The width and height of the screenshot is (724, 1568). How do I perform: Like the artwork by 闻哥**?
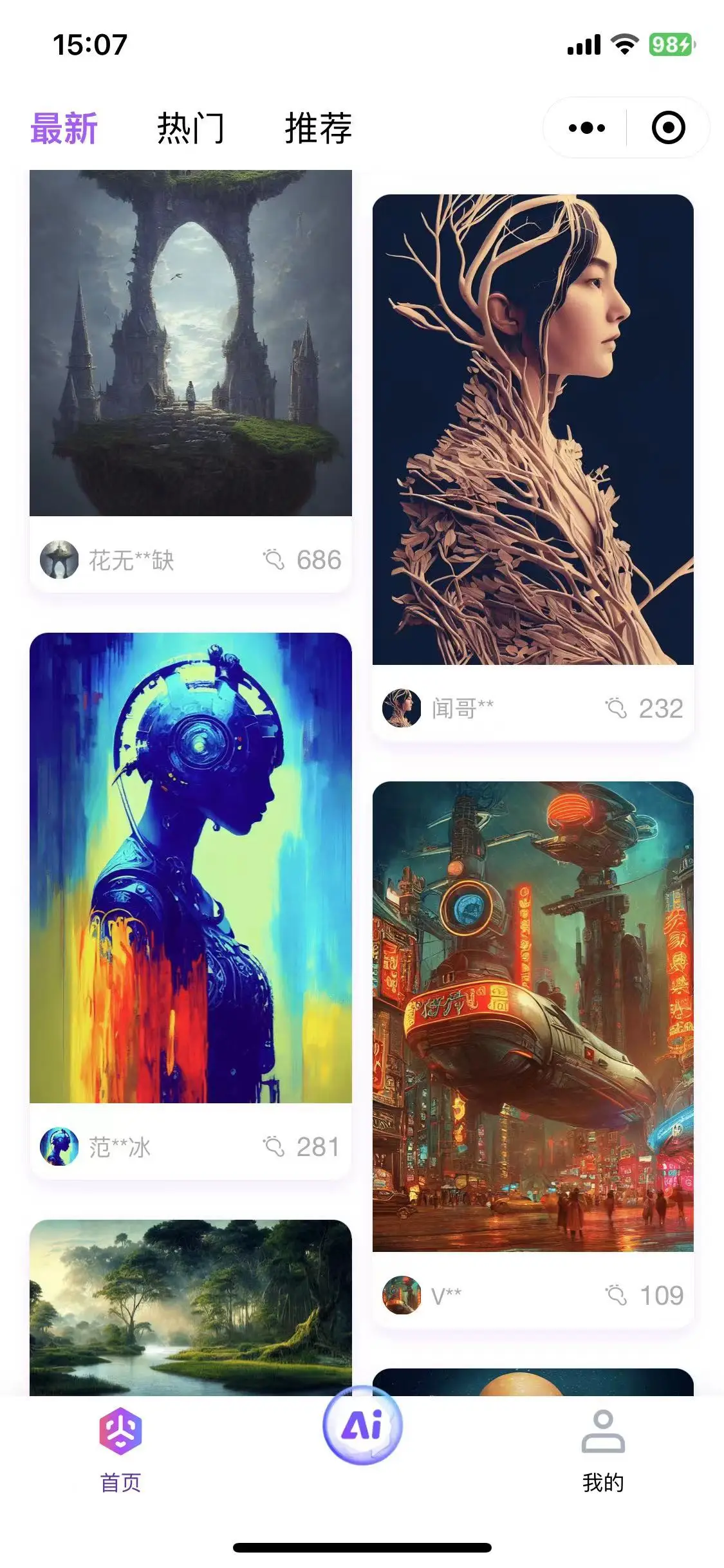point(616,709)
